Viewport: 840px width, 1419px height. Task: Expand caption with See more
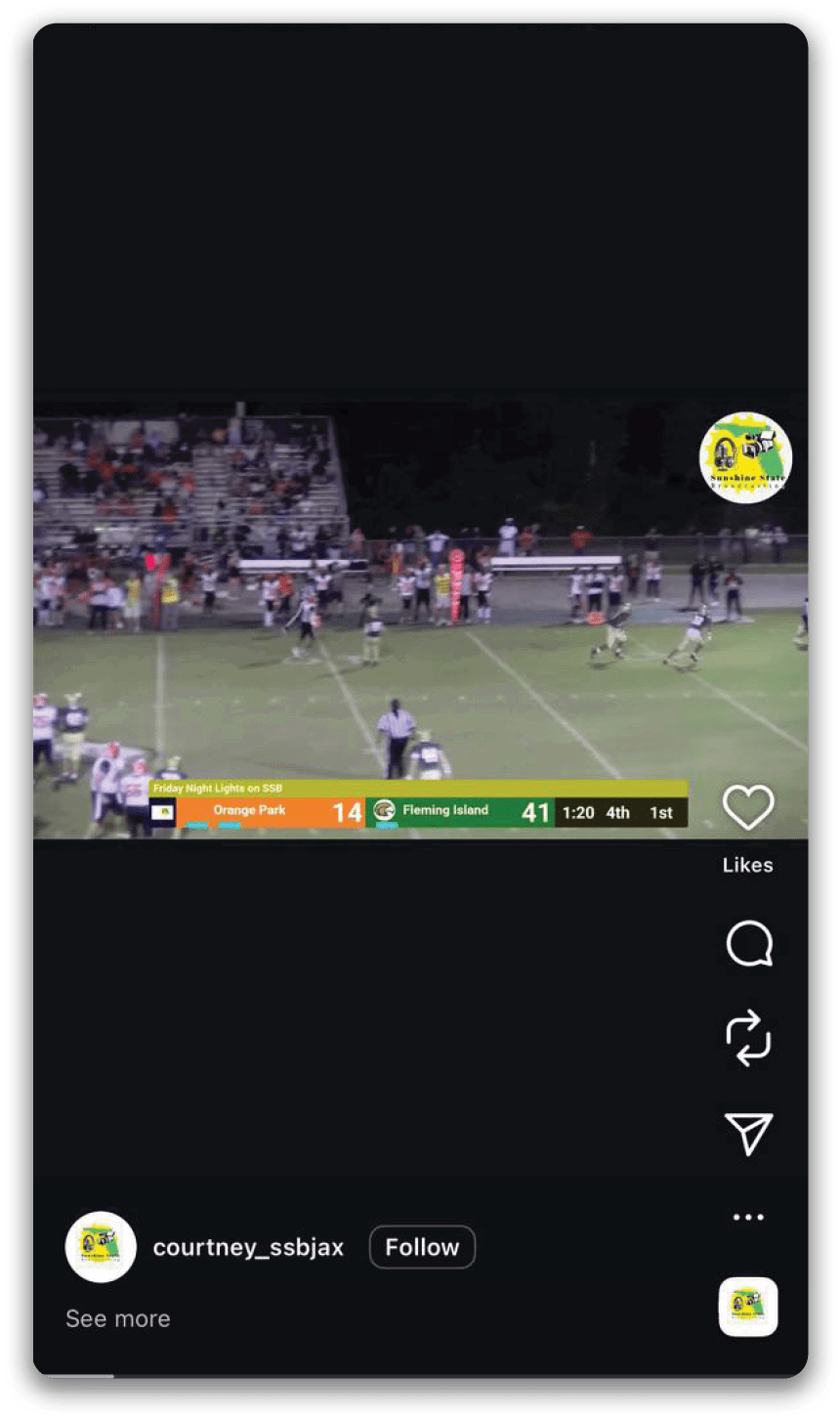tap(118, 1318)
